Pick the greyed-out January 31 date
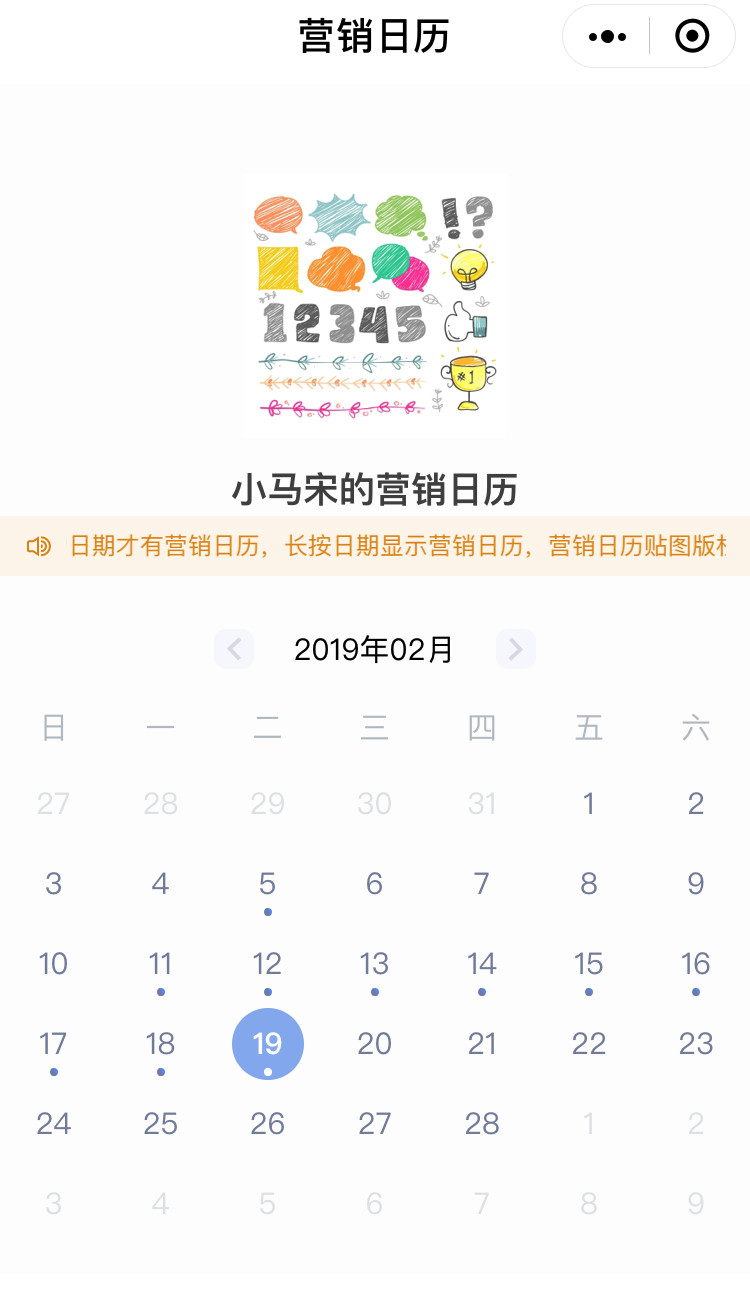 point(481,804)
